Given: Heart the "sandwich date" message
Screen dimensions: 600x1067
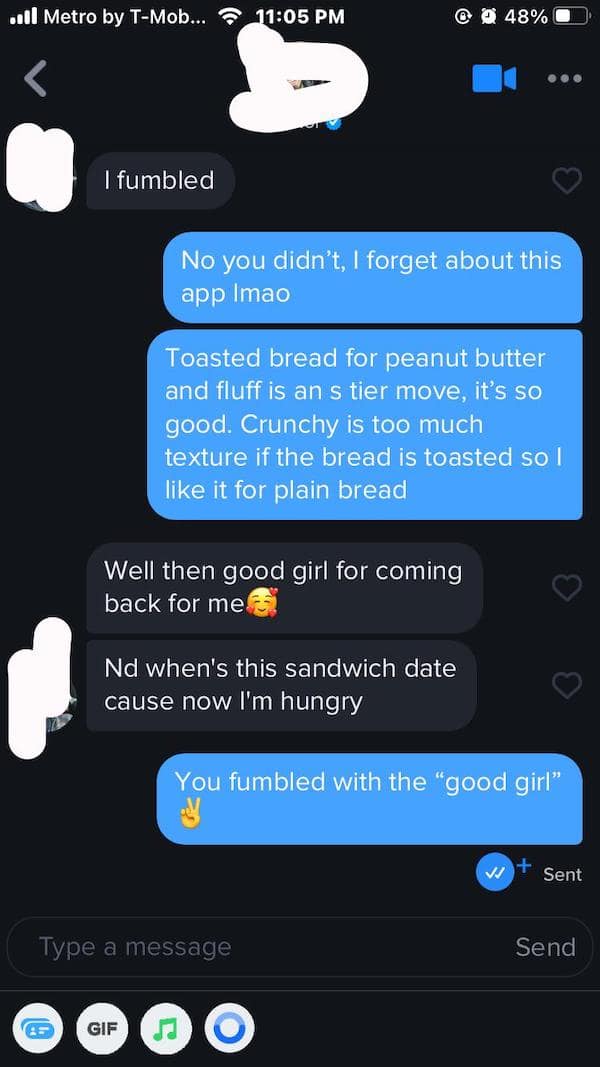Looking at the screenshot, I should [567, 685].
